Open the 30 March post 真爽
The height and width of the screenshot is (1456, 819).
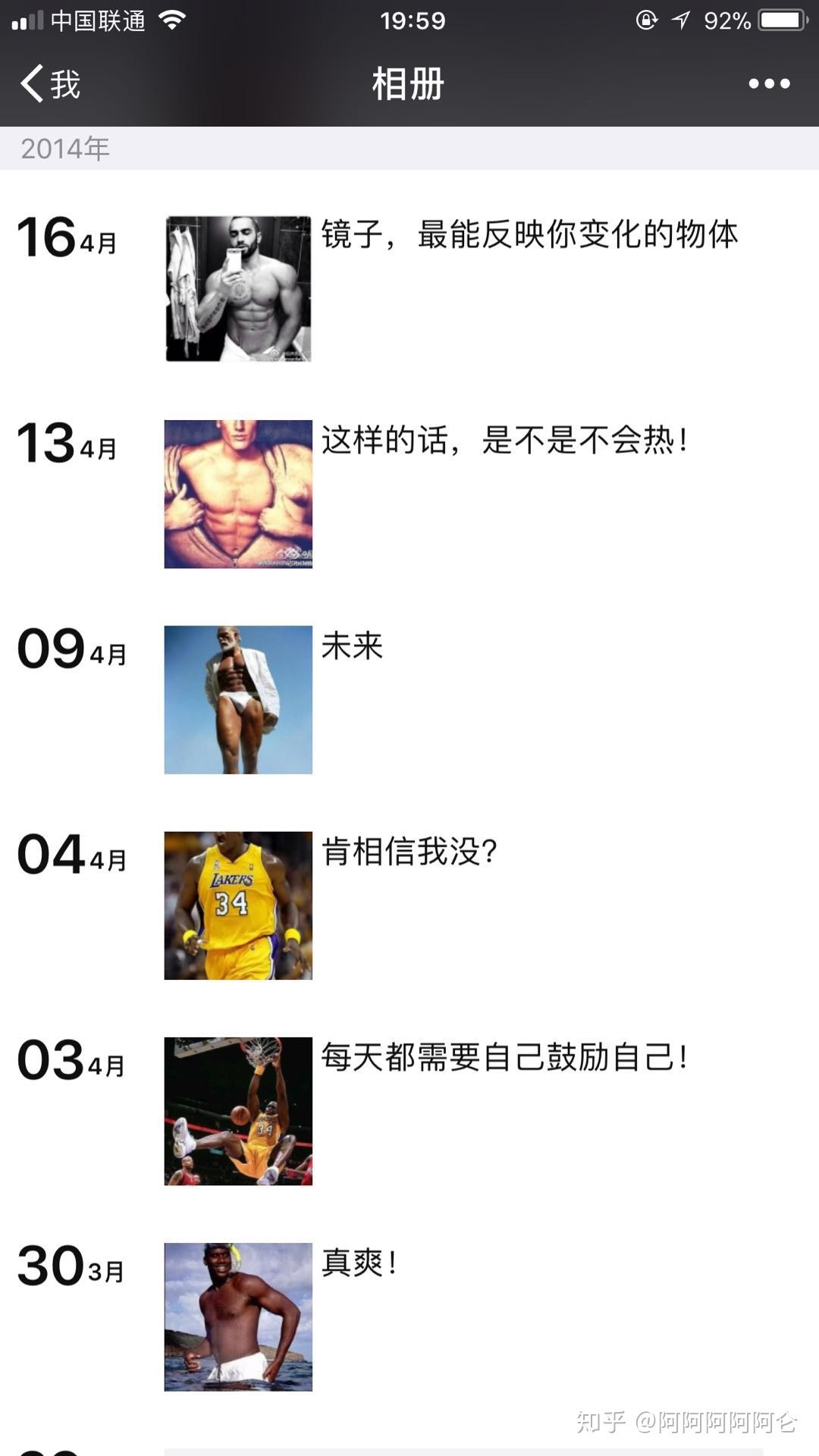click(238, 1316)
